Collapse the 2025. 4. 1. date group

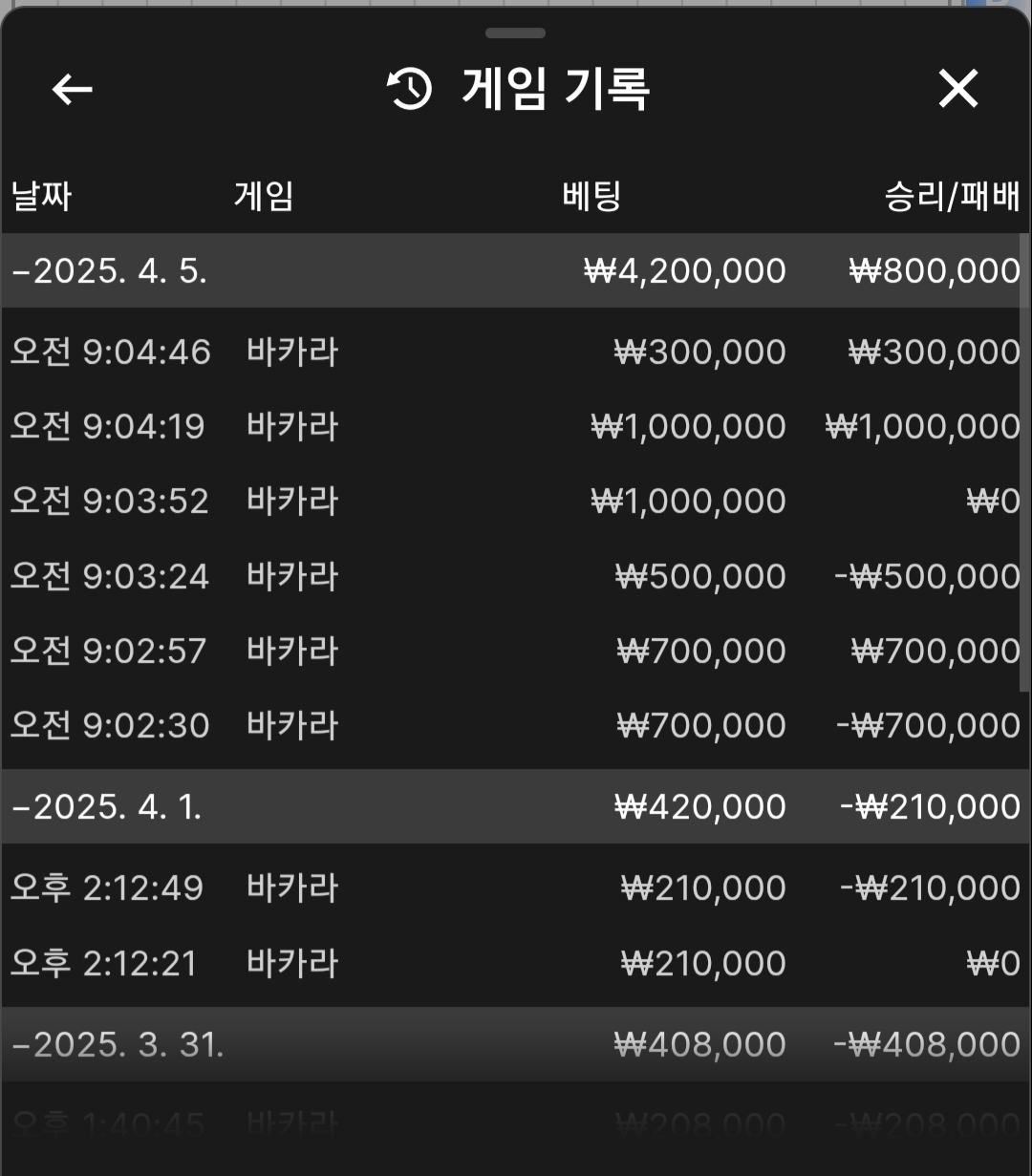tap(107, 807)
